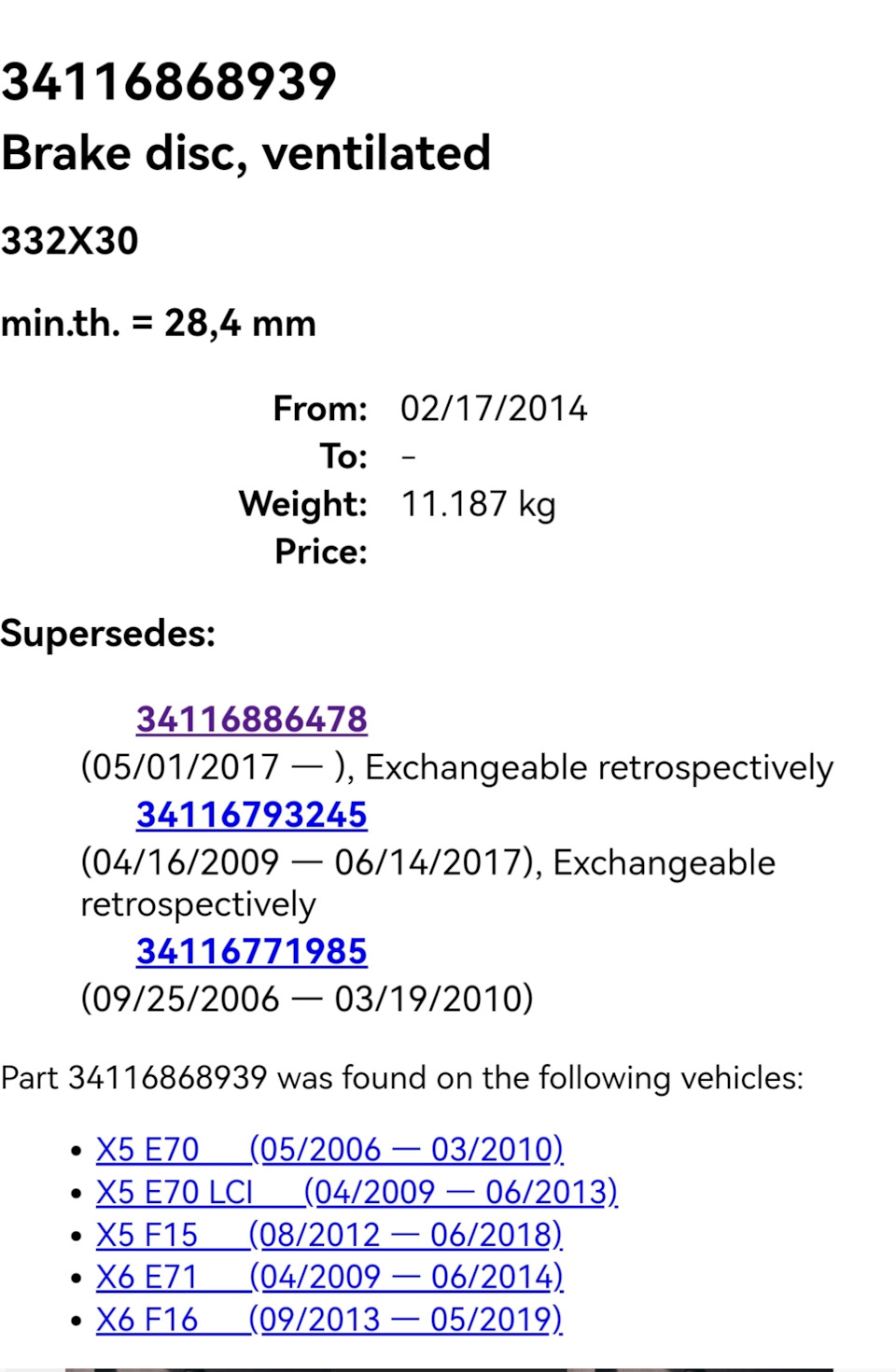Screen dimensions: 896x1372
Task: Open the X6 E71 vehicle link
Action: [x=329, y=1277]
